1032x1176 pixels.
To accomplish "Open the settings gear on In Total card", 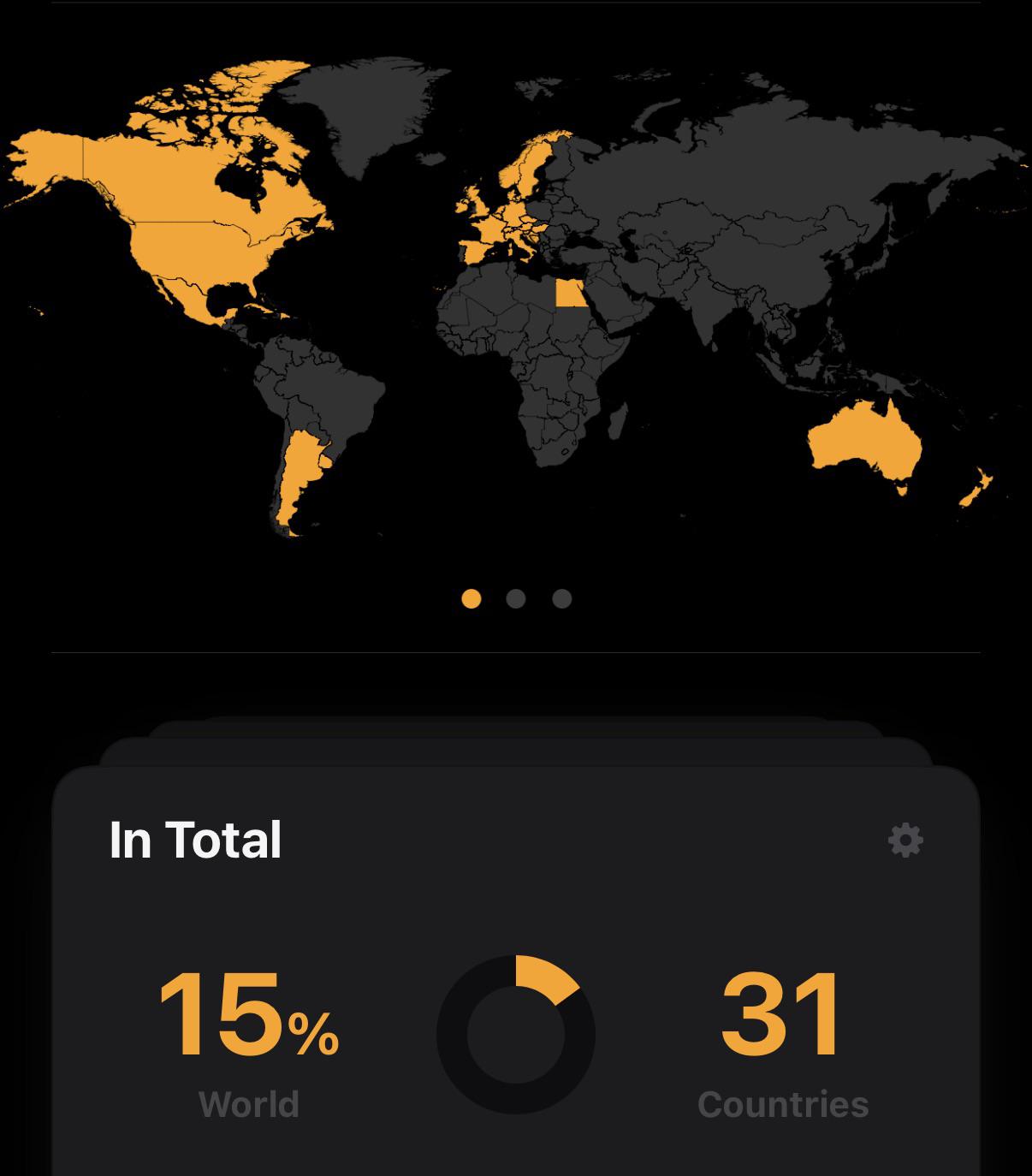I will (906, 840).
